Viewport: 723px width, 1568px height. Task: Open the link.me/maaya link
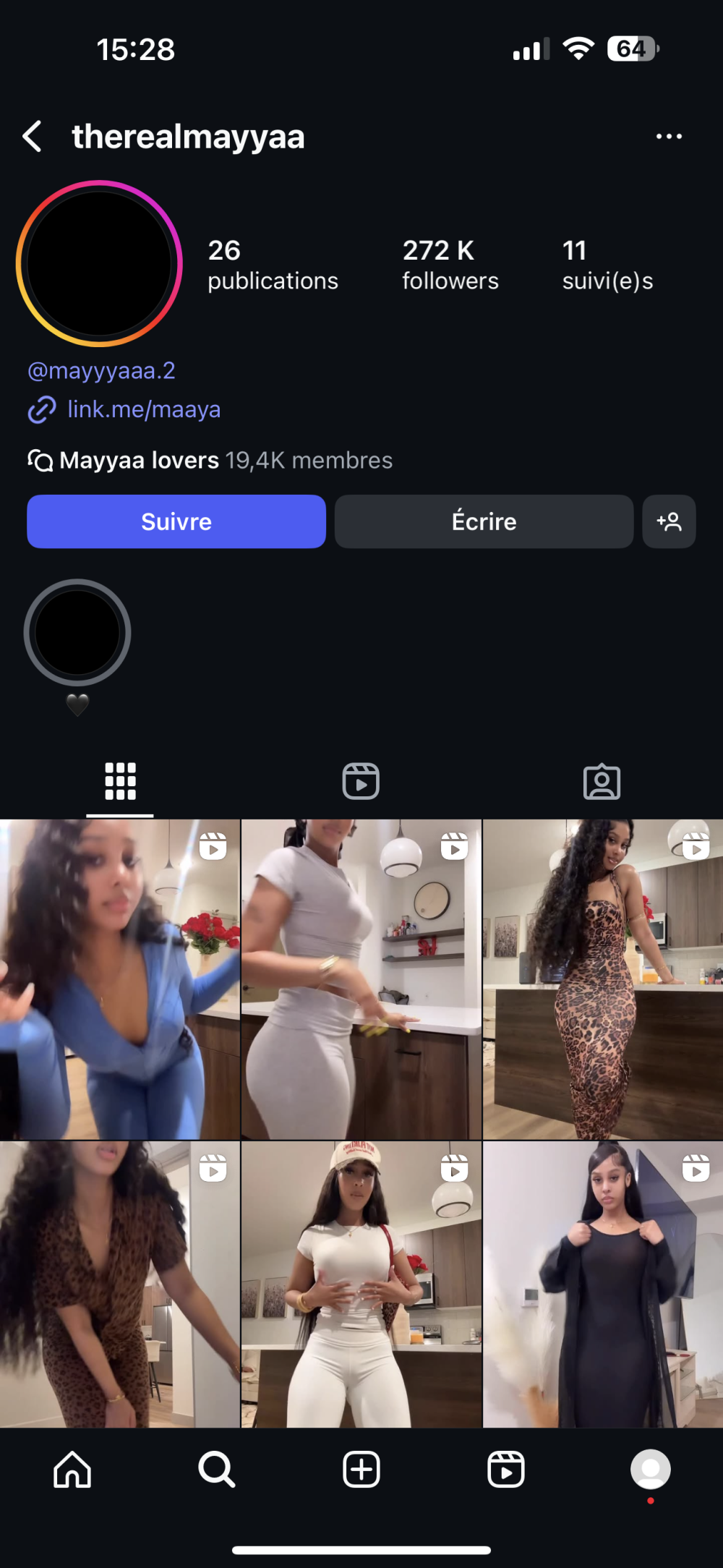(x=143, y=409)
